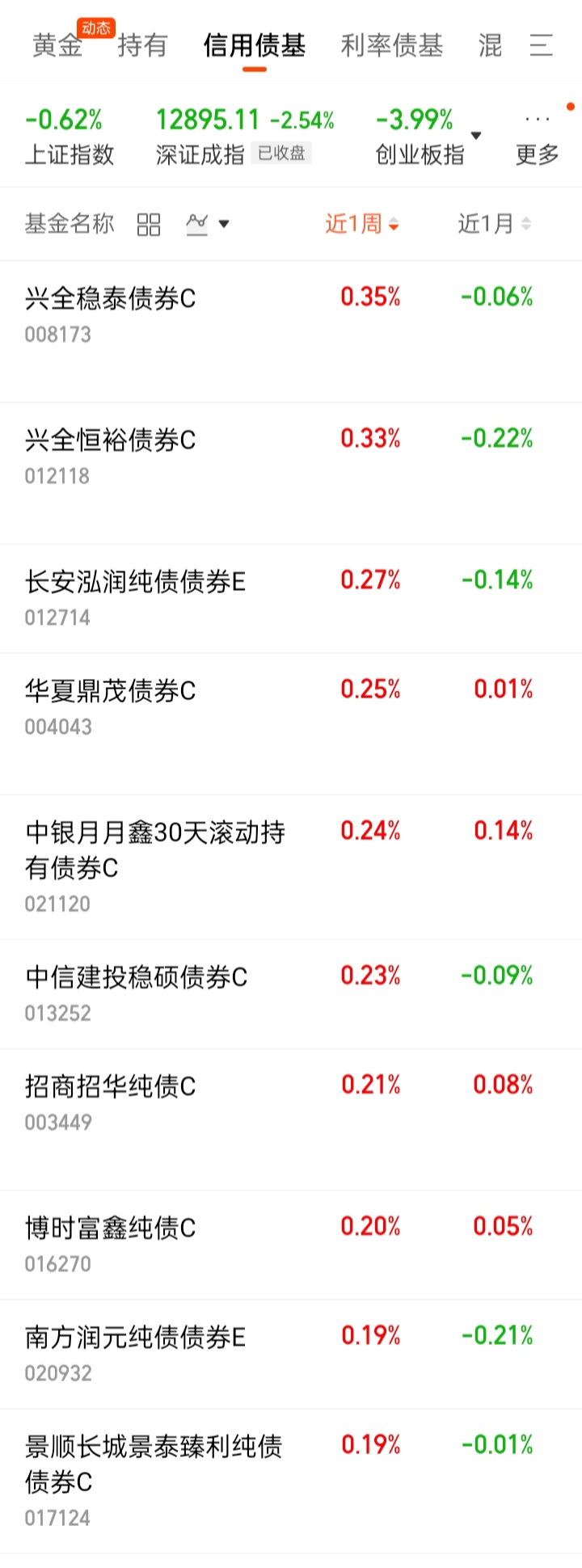The image size is (582, 1568).
Task: Open the 上证指数 index
Action: point(70,137)
